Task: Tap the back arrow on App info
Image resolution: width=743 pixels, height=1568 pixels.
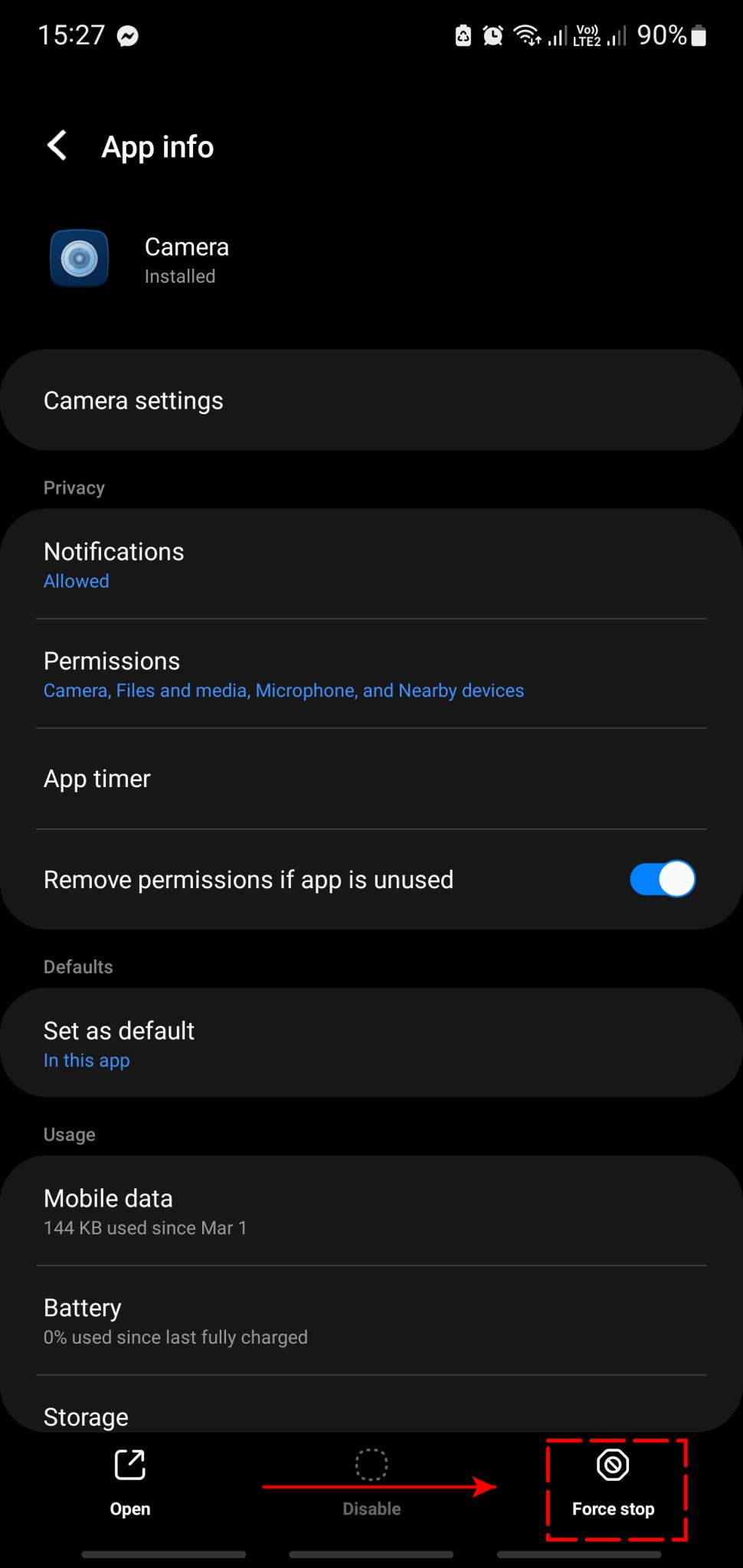Action: pos(57,145)
